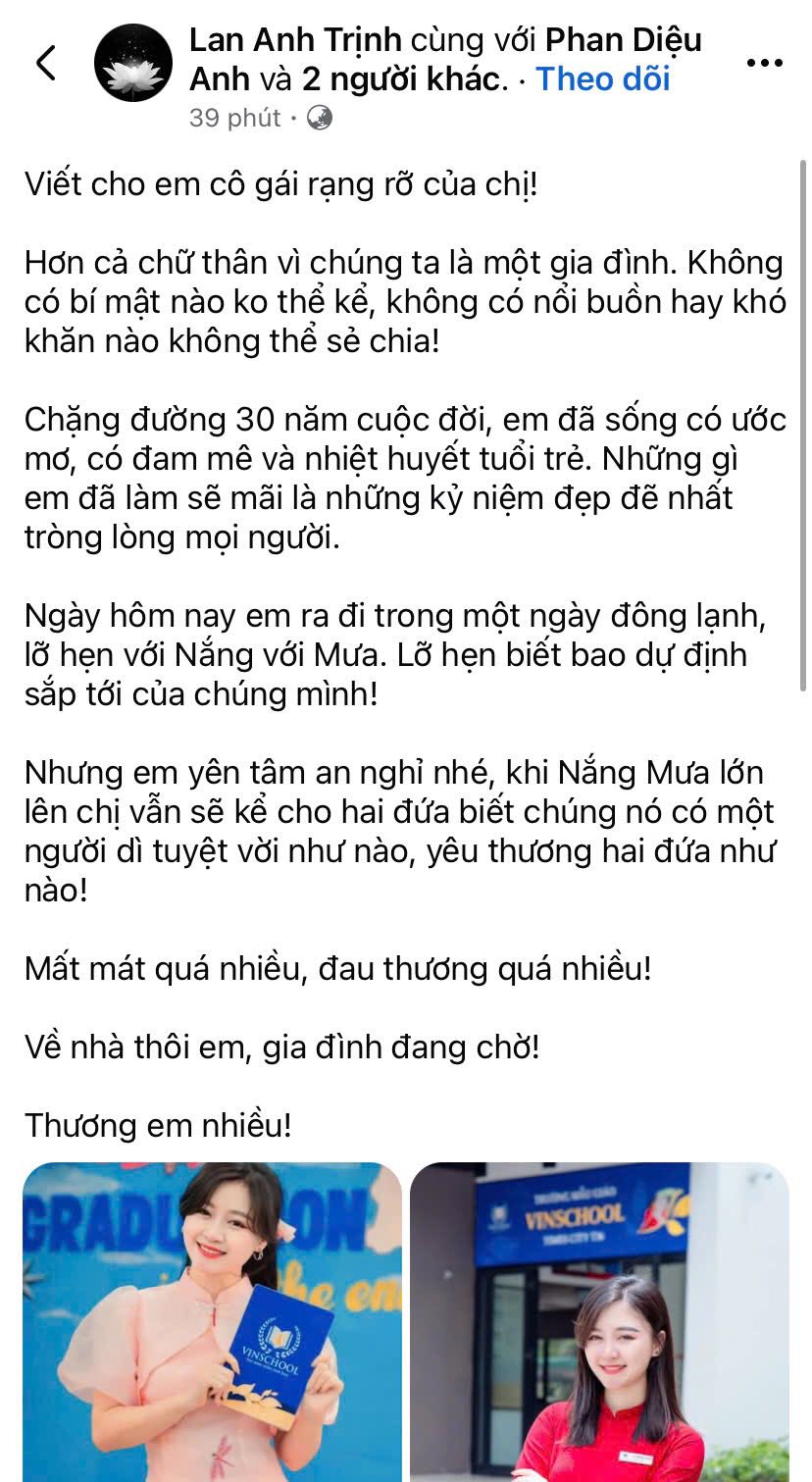Go back using the top-left arrow
812x1482 pixels.
pos(46,64)
